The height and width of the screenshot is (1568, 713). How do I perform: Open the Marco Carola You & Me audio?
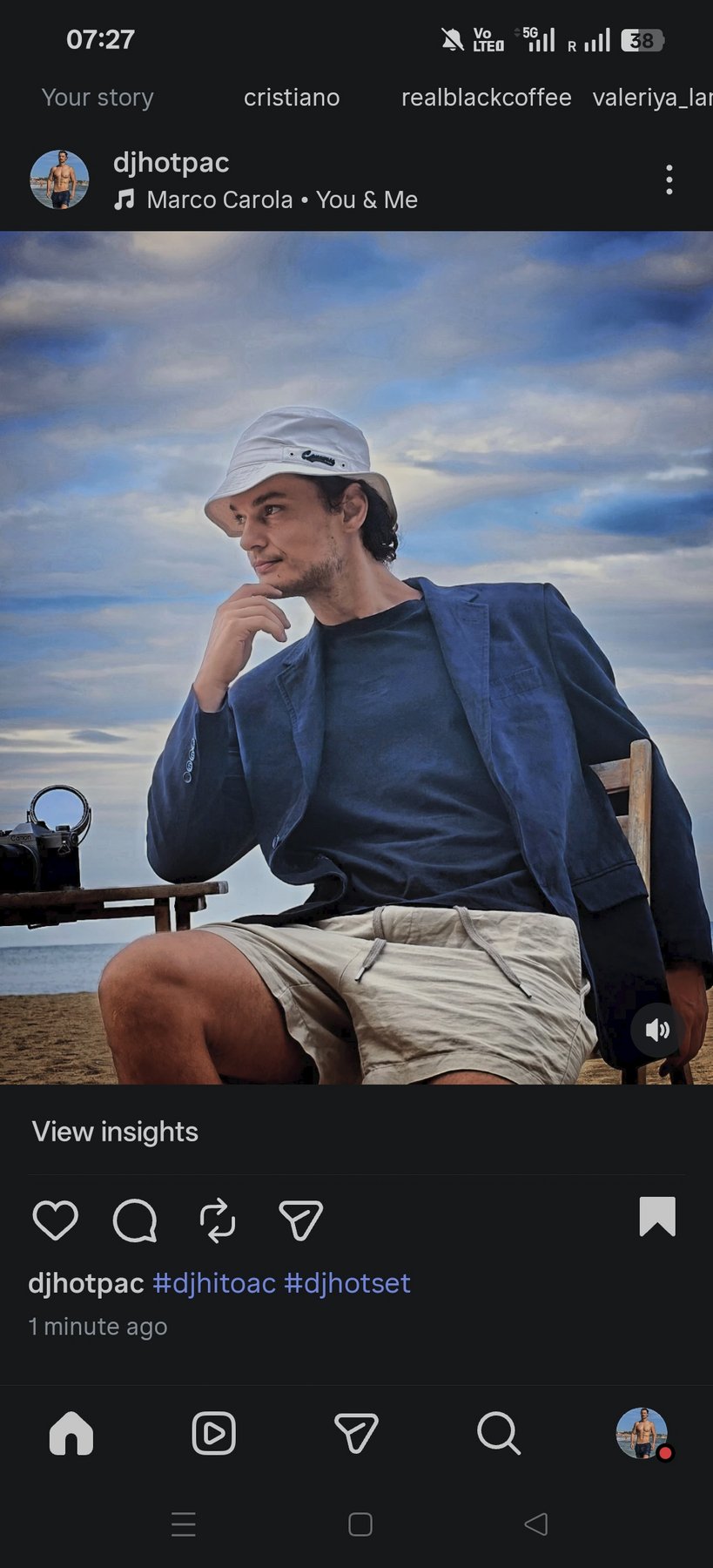[x=280, y=199]
